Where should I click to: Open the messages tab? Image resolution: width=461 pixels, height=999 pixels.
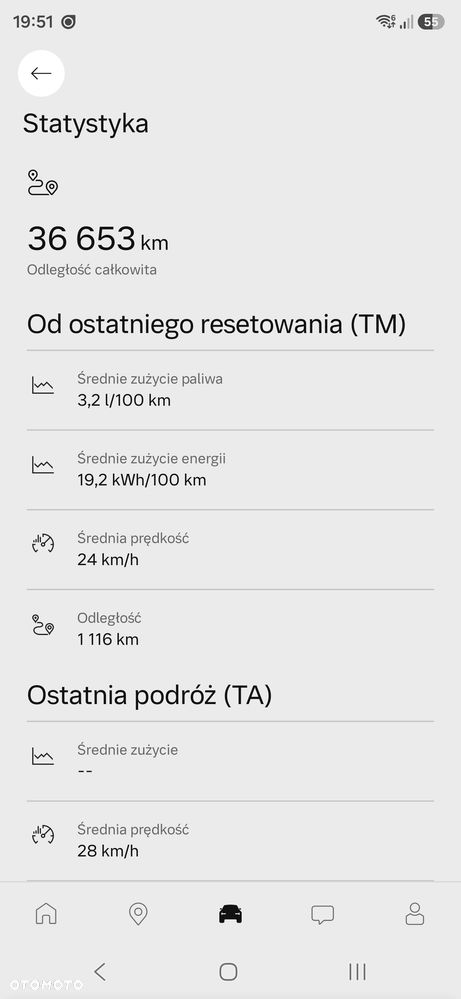pos(323,914)
